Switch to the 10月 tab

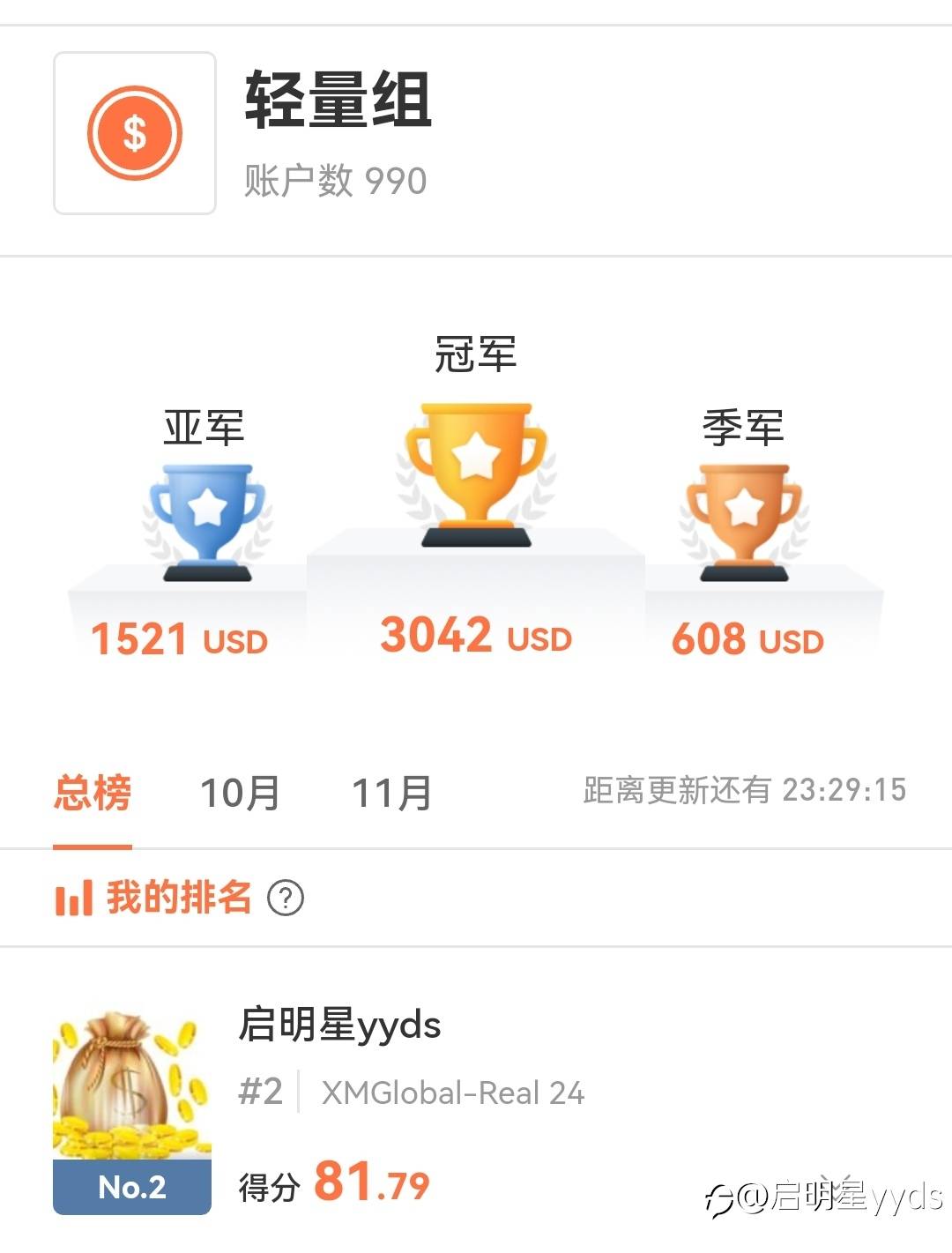[240, 792]
